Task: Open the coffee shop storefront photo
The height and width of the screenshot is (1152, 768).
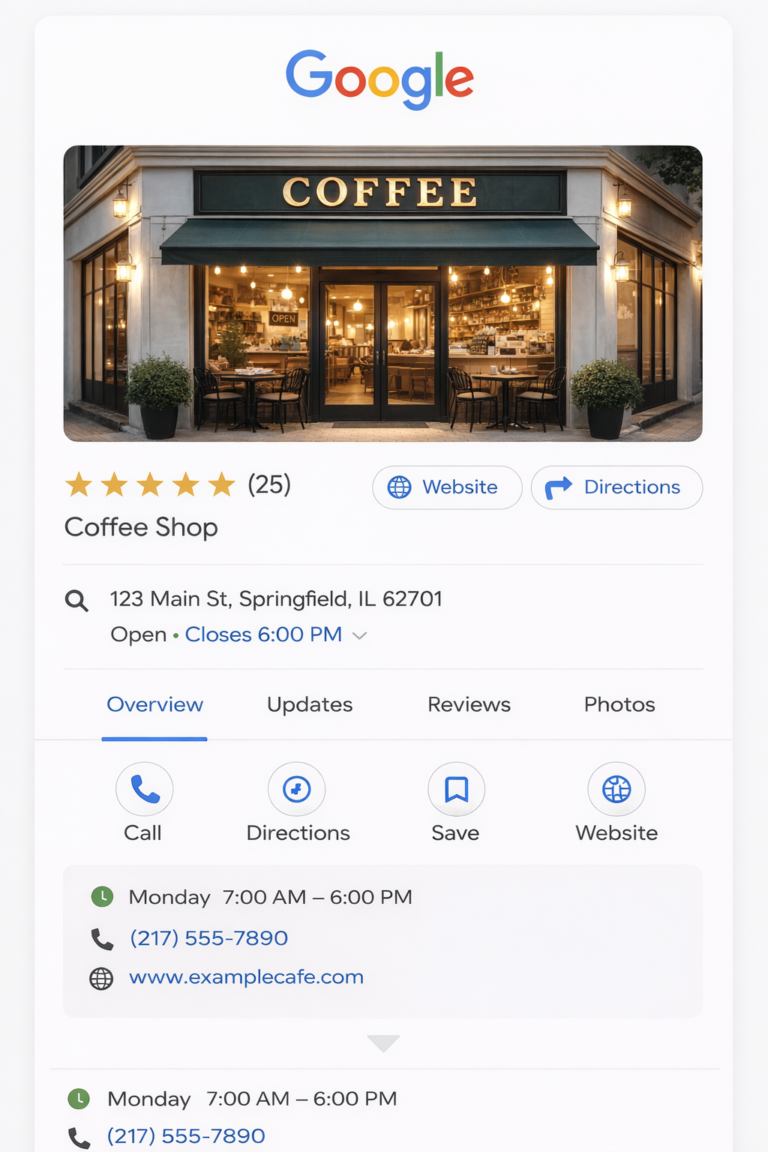Action: tap(383, 293)
